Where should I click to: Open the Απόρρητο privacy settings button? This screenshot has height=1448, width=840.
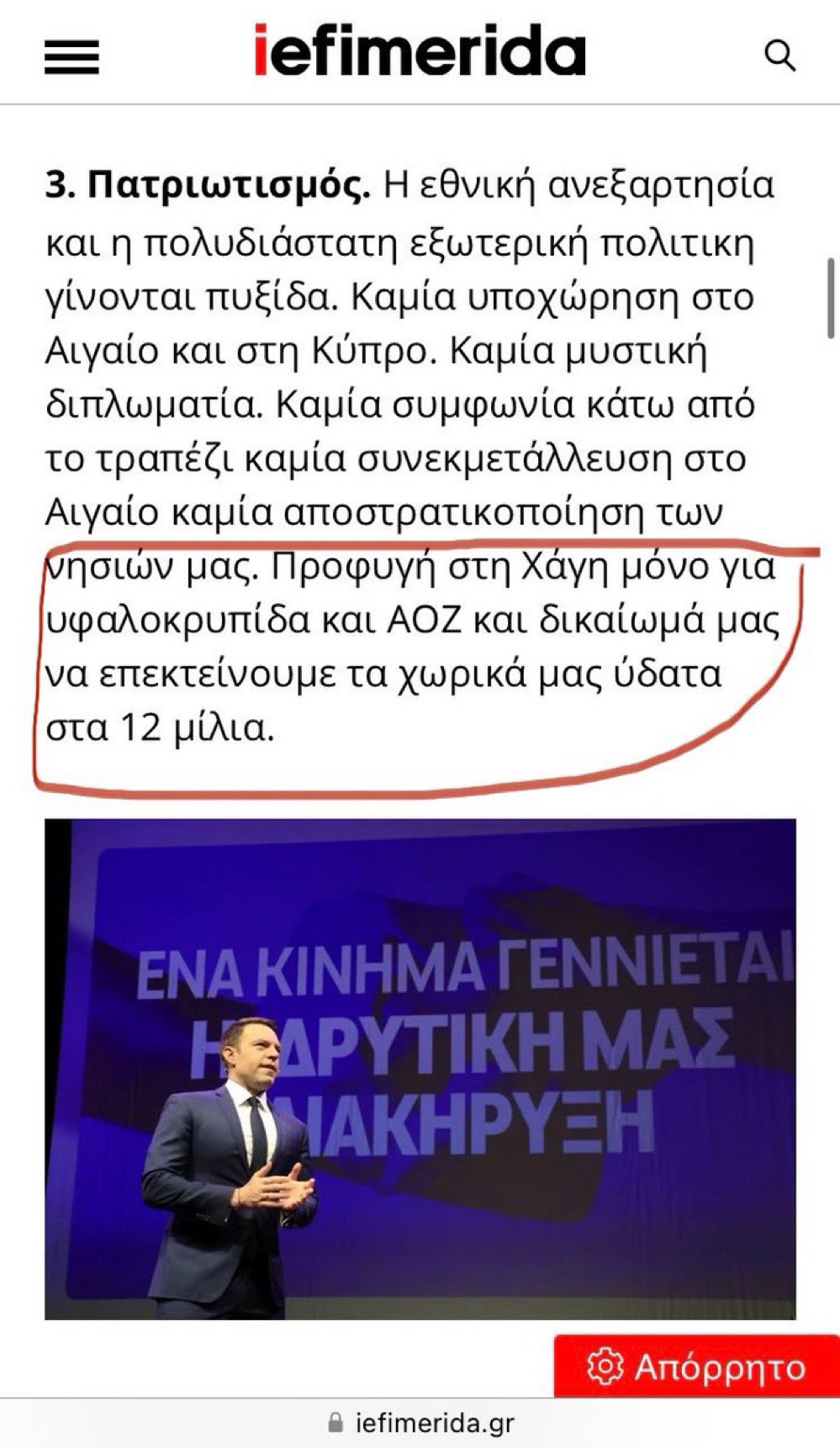[x=696, y=1366]
